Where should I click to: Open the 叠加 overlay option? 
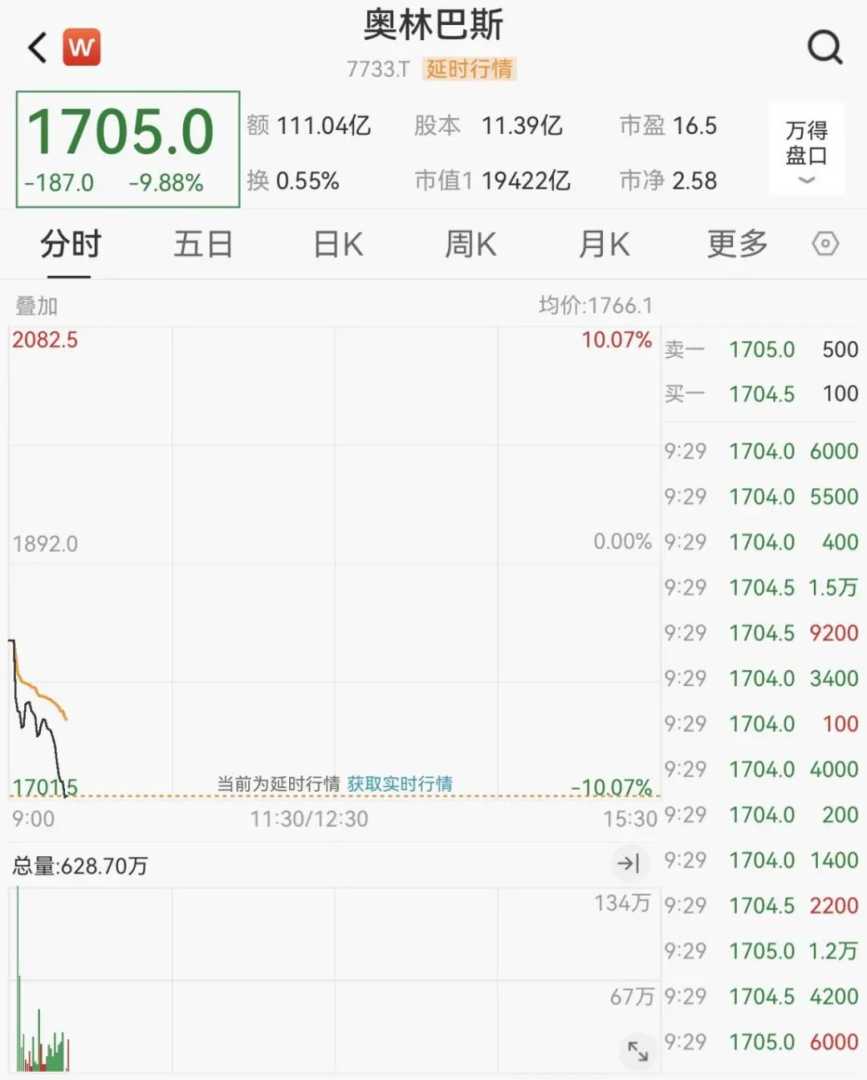point(36,306)
